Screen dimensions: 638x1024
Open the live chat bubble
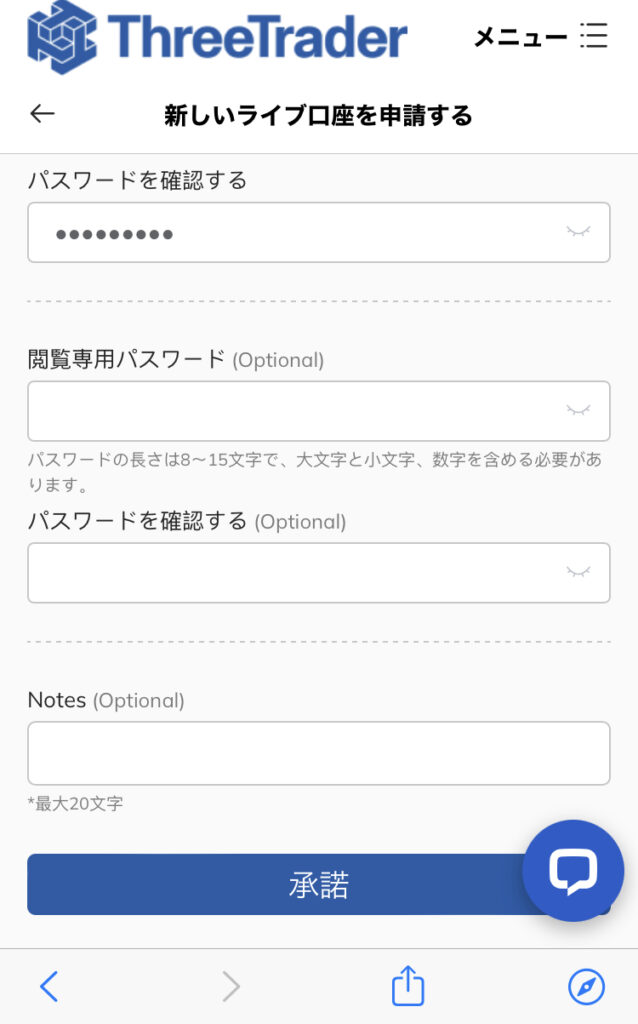pyautogui.click(x=573, y=871)
